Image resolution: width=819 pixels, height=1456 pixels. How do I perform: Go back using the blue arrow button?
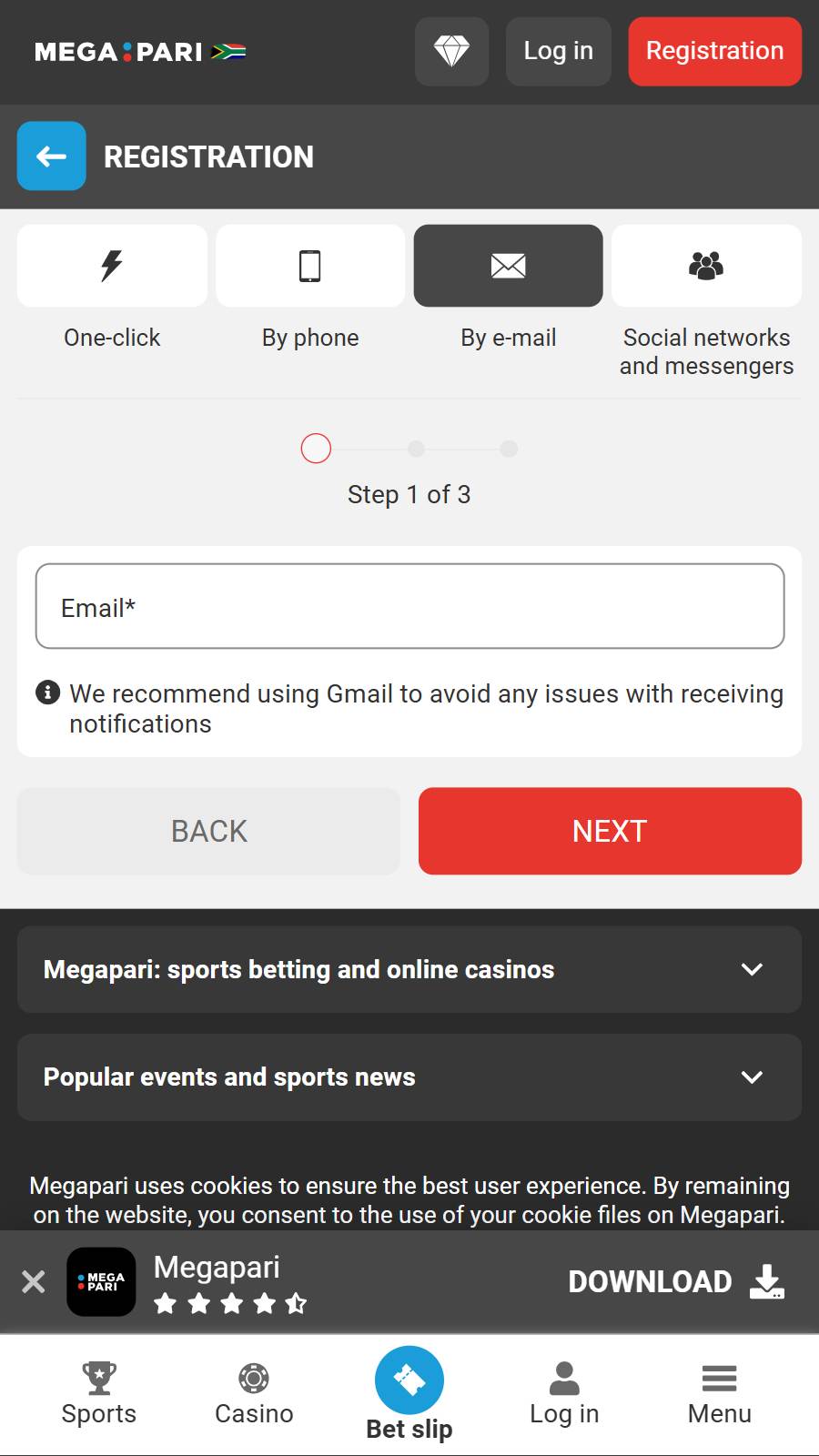tap(52, 156)
